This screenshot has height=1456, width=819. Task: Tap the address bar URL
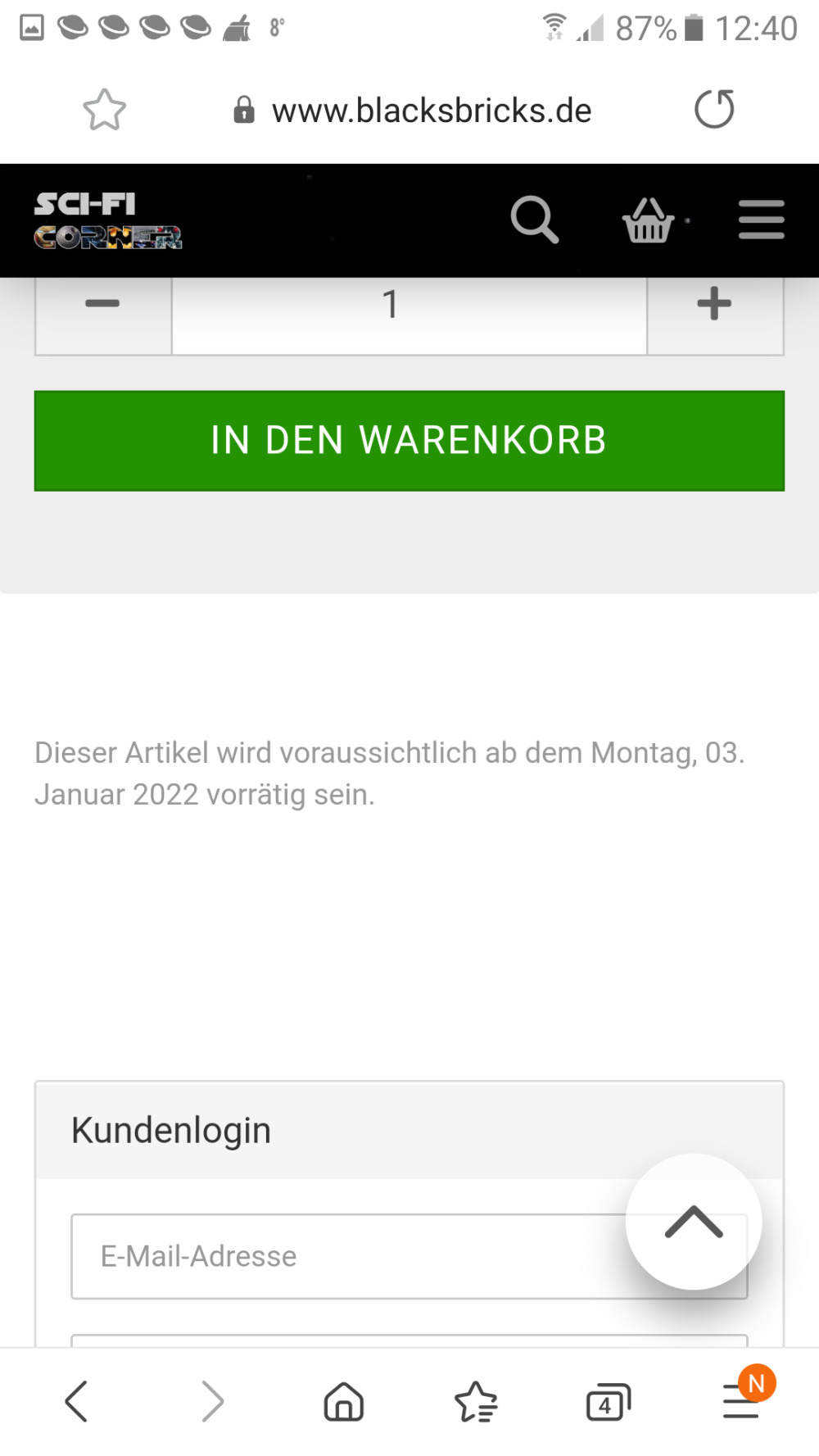(432, 111)
